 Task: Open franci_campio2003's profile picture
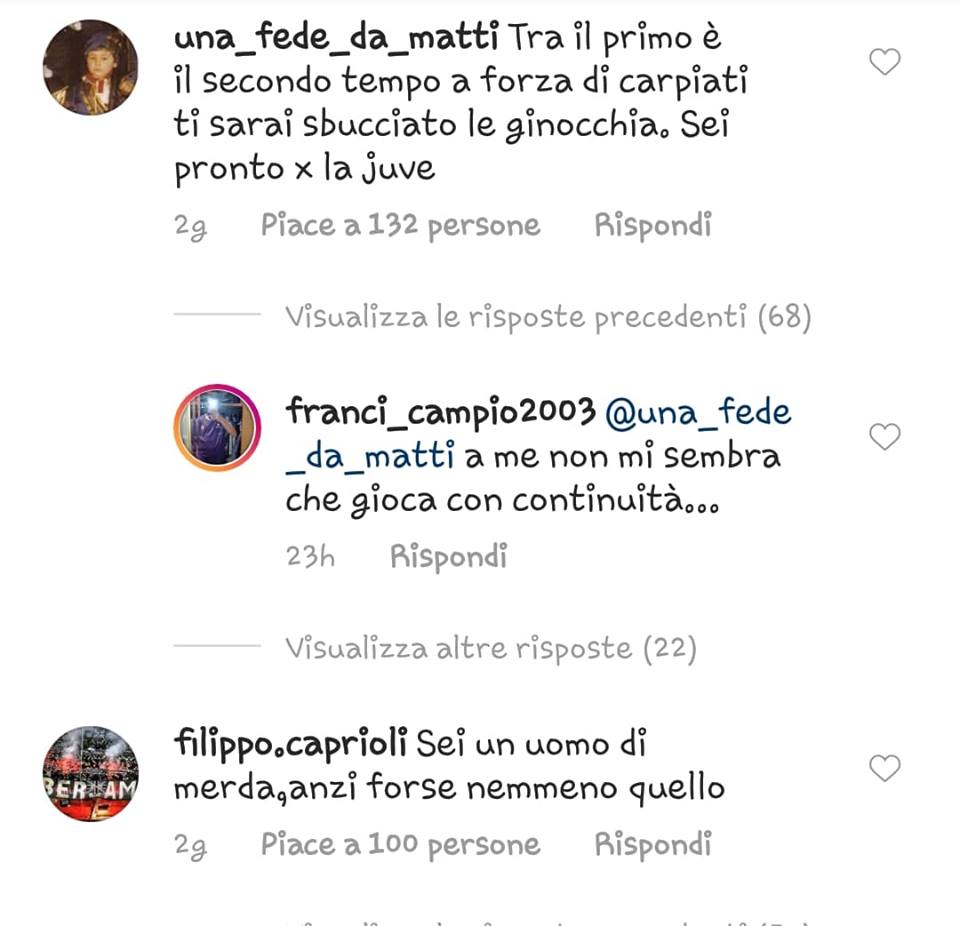click(217, 427)
